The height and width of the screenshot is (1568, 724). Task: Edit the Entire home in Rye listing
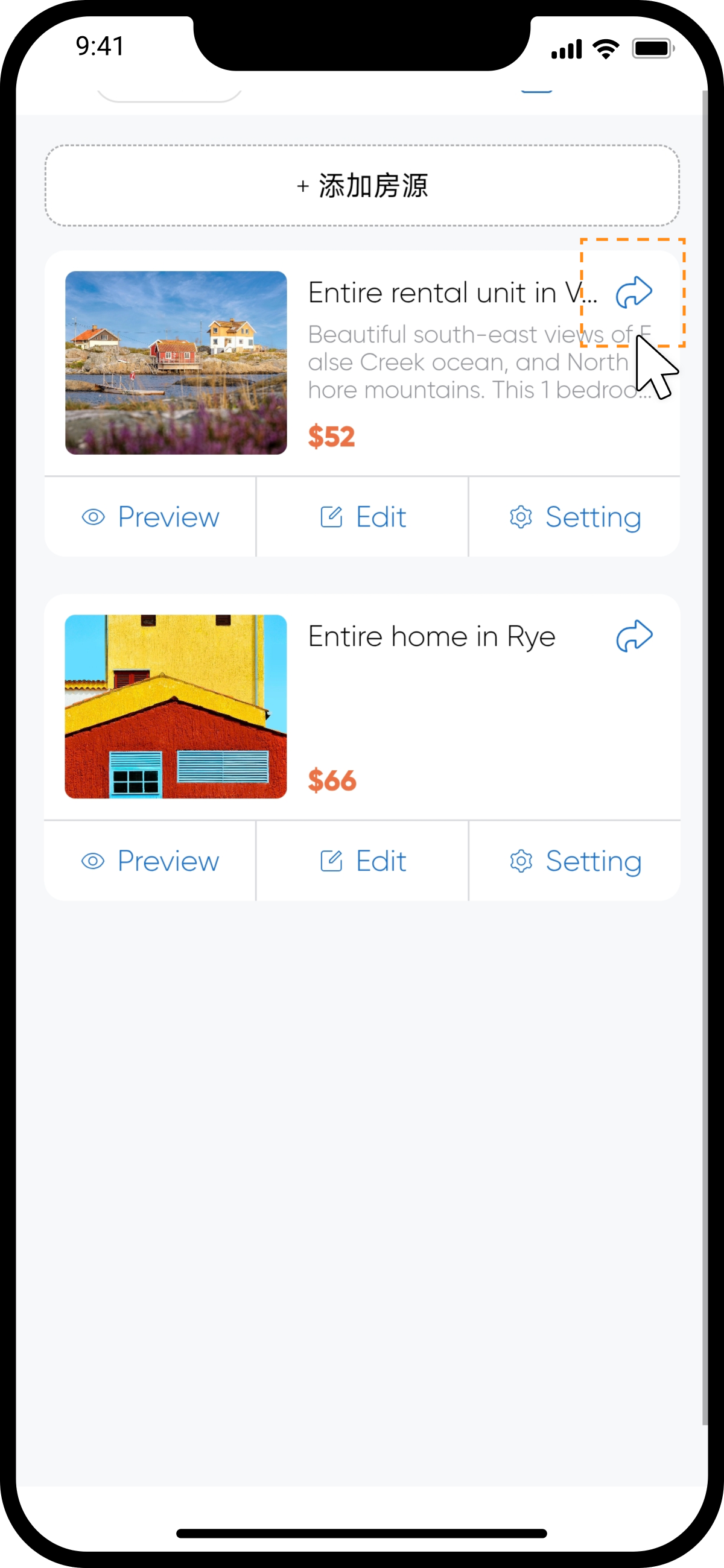tap(363, 861)
